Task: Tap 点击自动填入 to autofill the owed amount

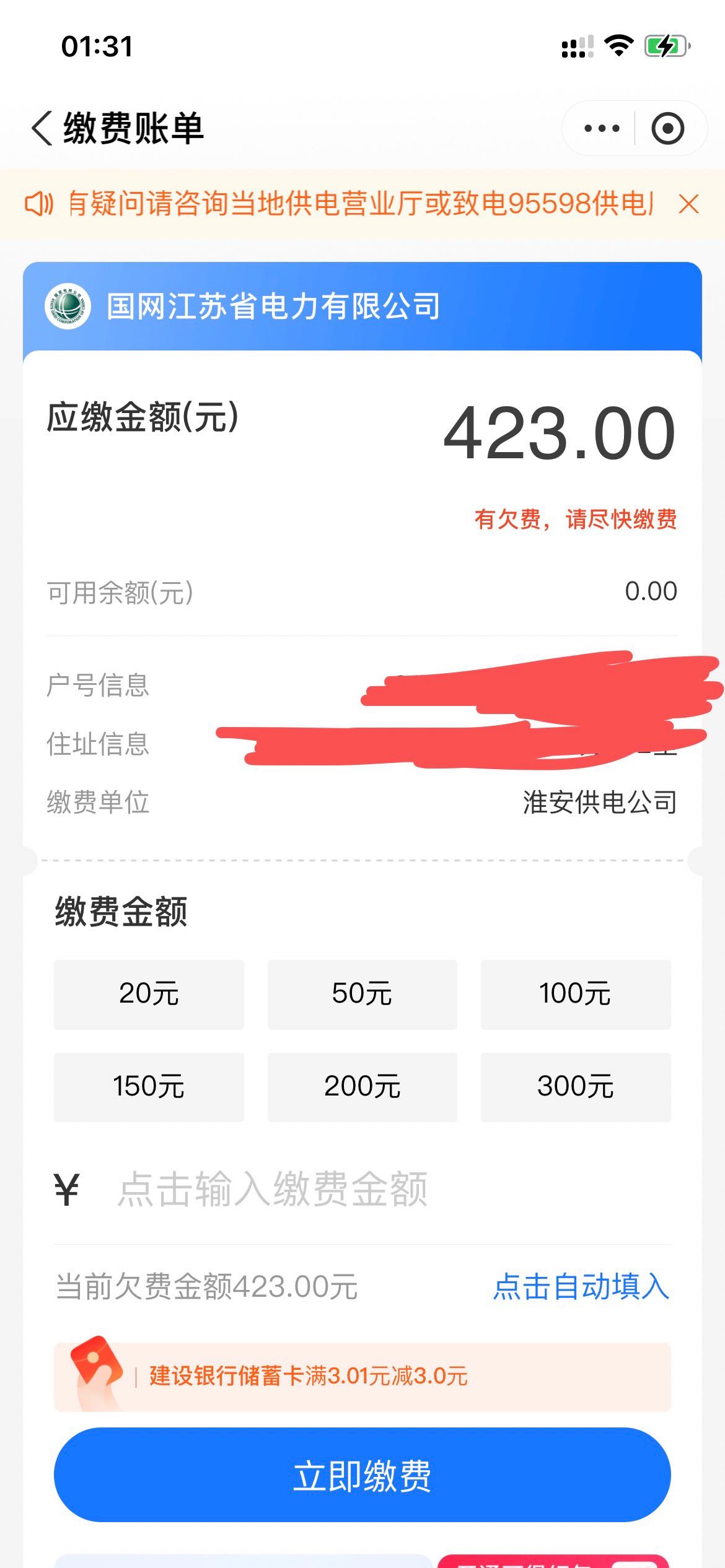Action: point(581,1286)
